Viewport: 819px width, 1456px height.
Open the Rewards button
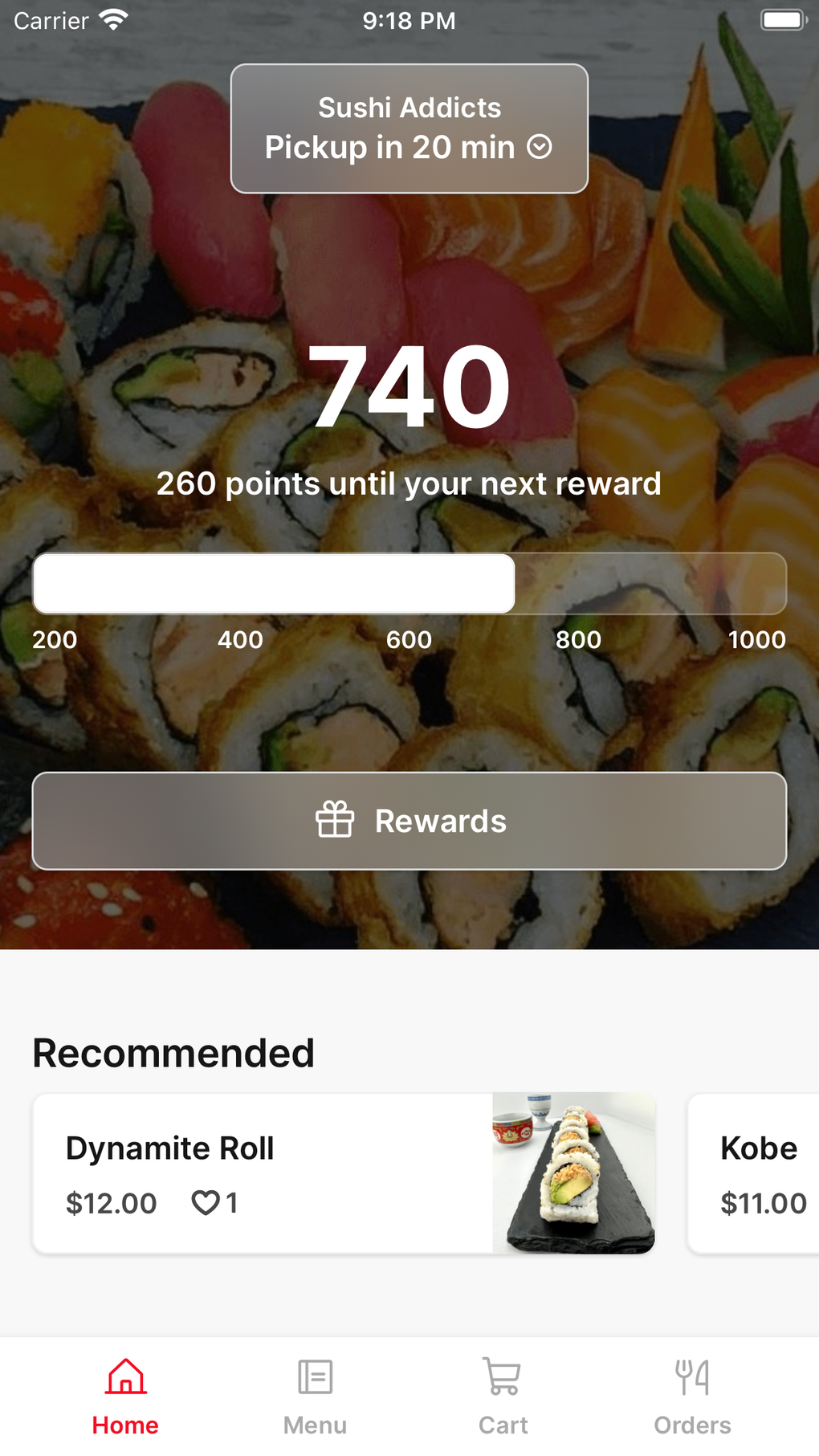tap(409, 821)
